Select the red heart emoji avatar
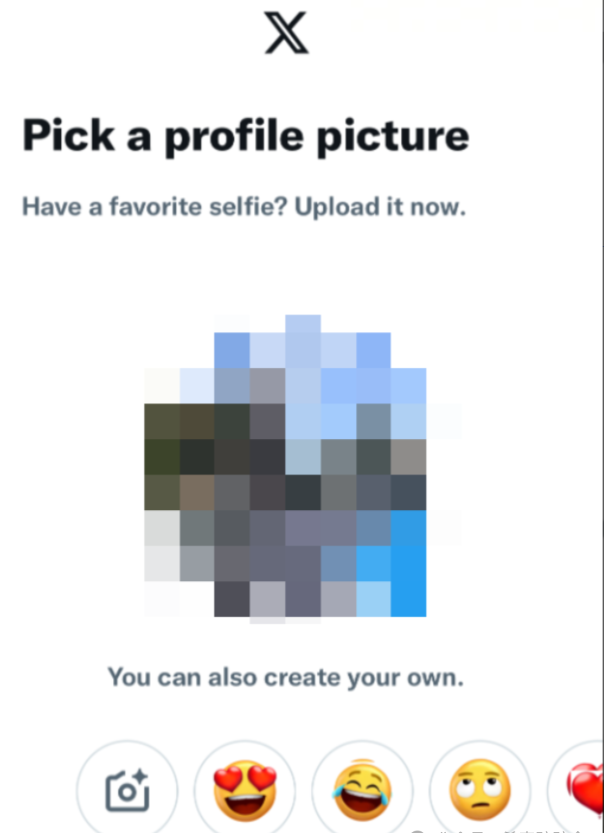Image resolution: width=604 pixels, height=833 pixels. click(585, 790)
